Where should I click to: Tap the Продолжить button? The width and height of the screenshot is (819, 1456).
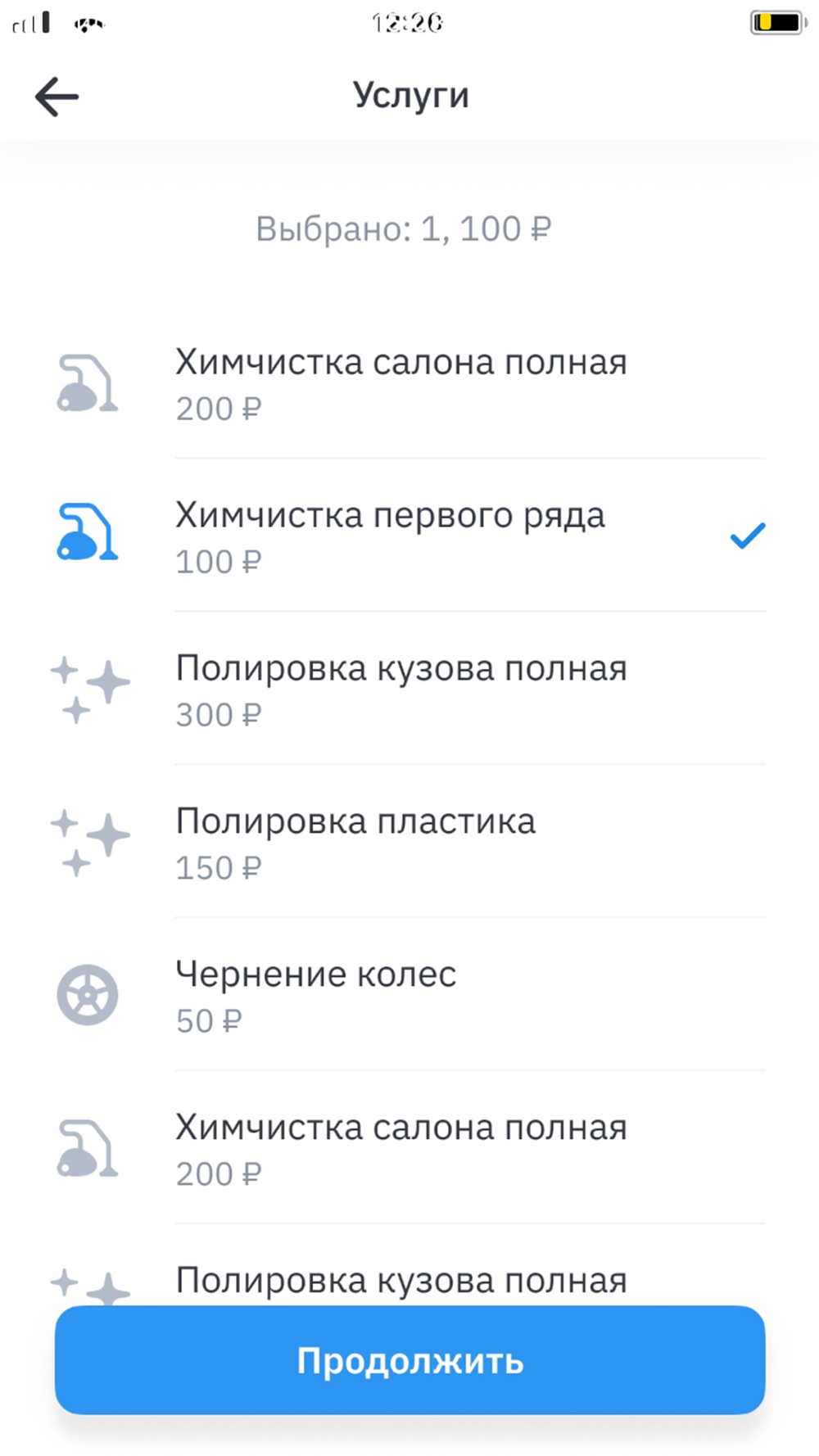click(x=410, y=1360)
